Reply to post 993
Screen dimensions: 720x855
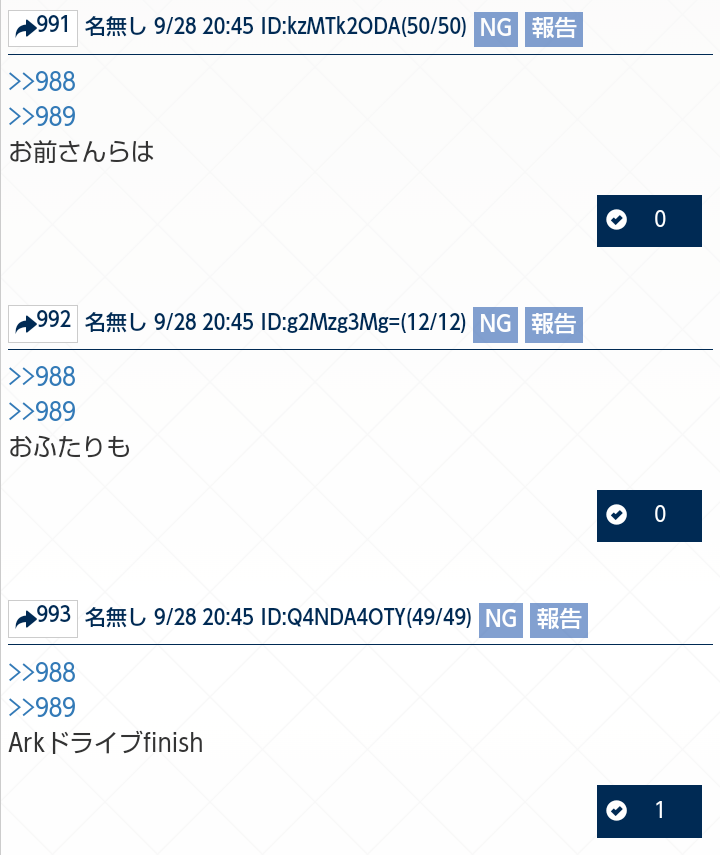click(42, 618)
